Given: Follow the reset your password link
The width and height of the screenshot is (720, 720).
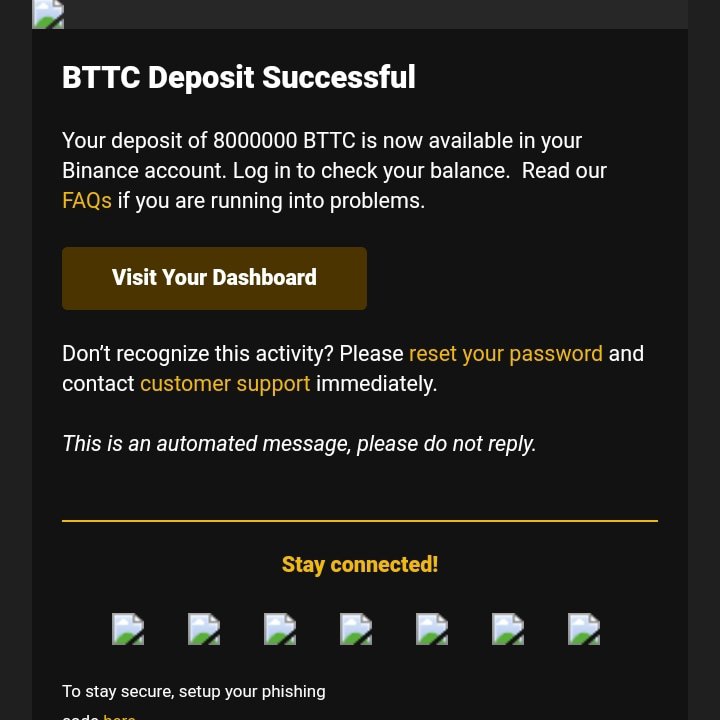Looking at the screenshot, I should click(505, 353).
